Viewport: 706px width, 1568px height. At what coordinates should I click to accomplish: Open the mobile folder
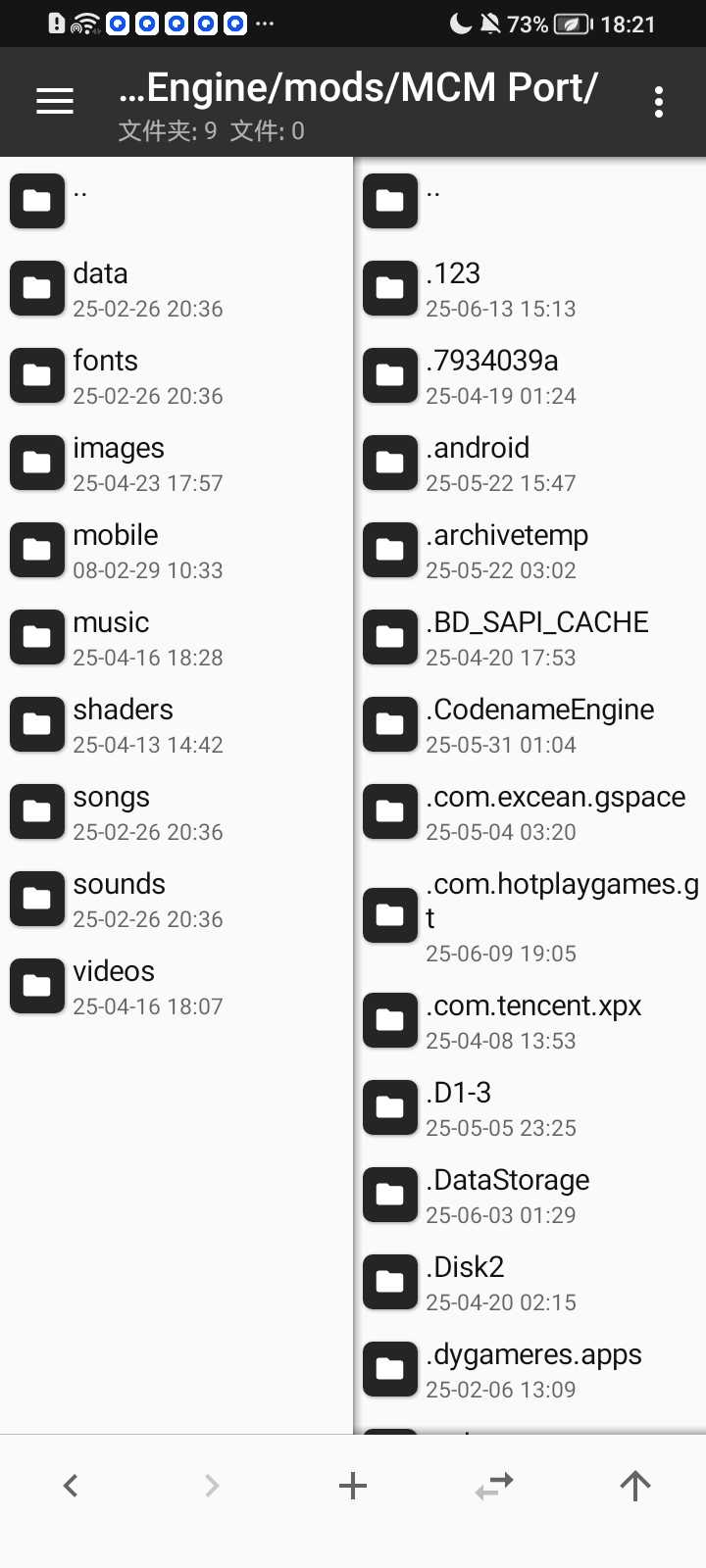(x=176, y=550)
